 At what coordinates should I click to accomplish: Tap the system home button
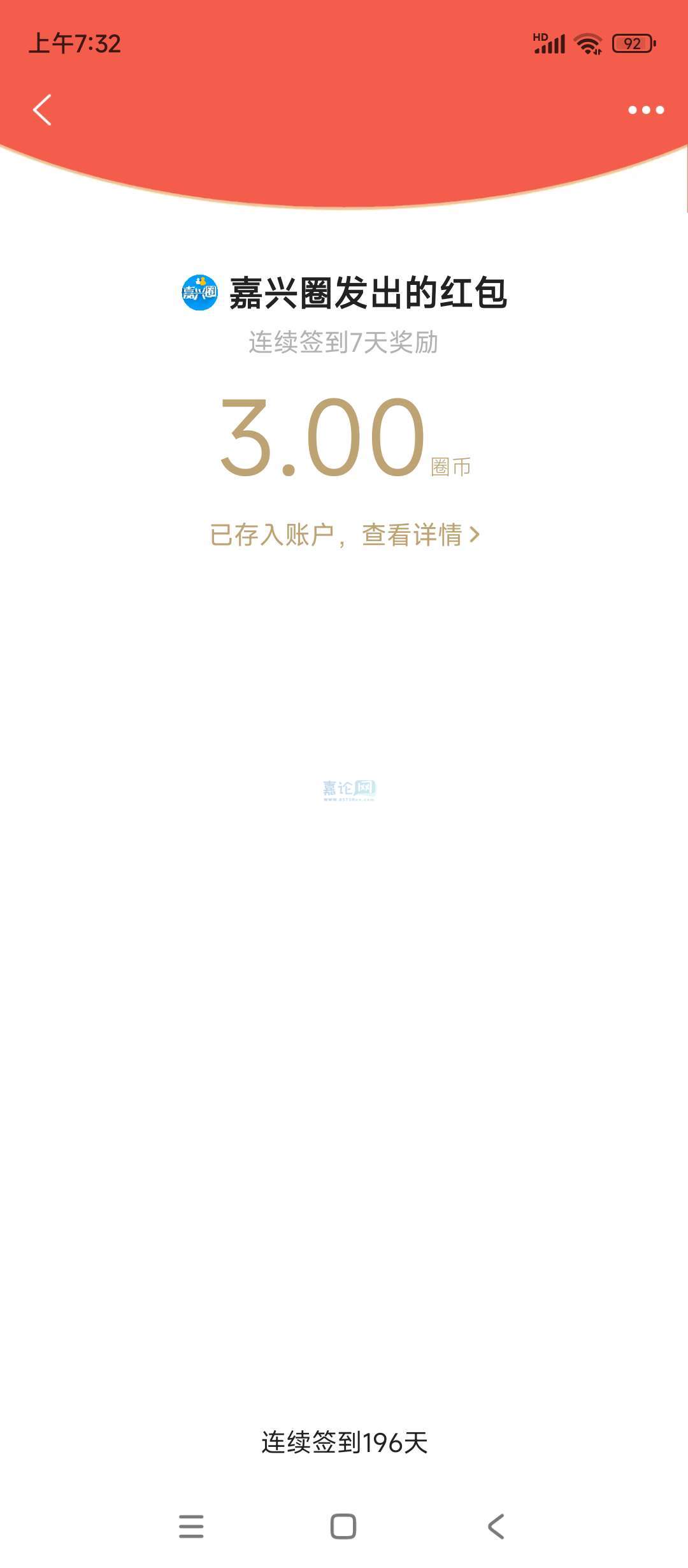click(343, 1526)
